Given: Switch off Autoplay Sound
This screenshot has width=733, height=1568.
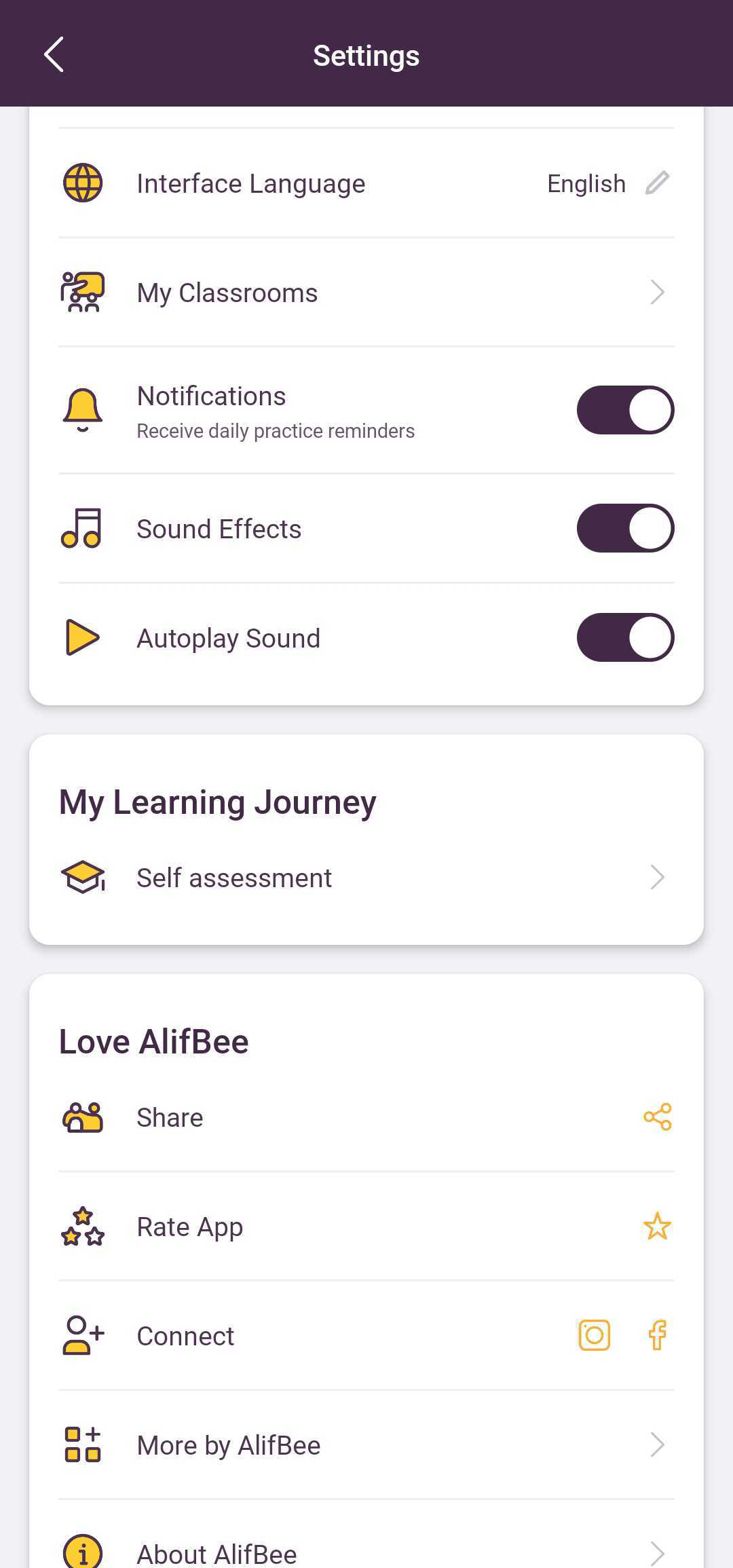Looking at the screenshot, I should (x=624, y=637).
